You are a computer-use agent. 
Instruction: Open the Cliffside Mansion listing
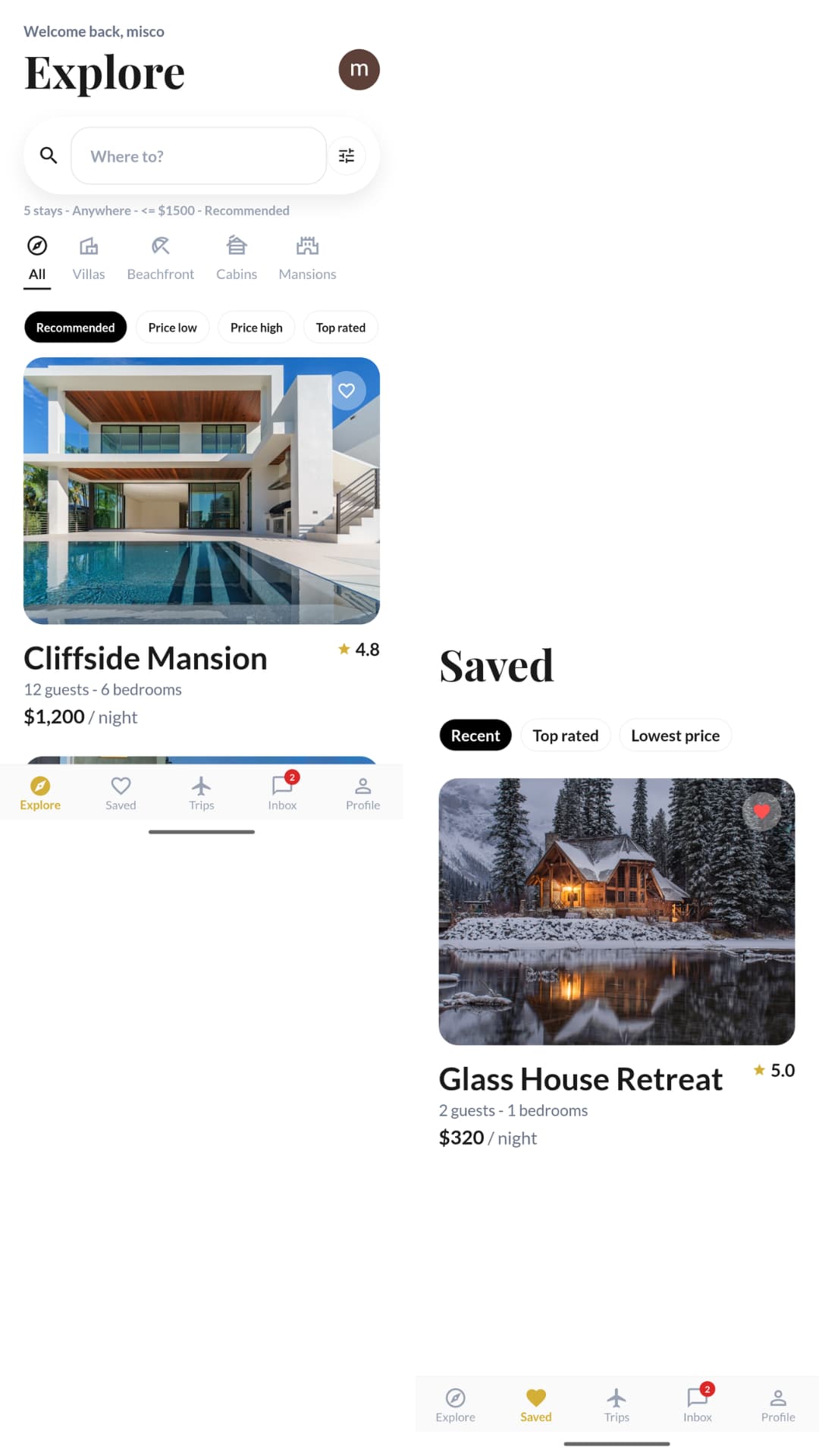201,491
